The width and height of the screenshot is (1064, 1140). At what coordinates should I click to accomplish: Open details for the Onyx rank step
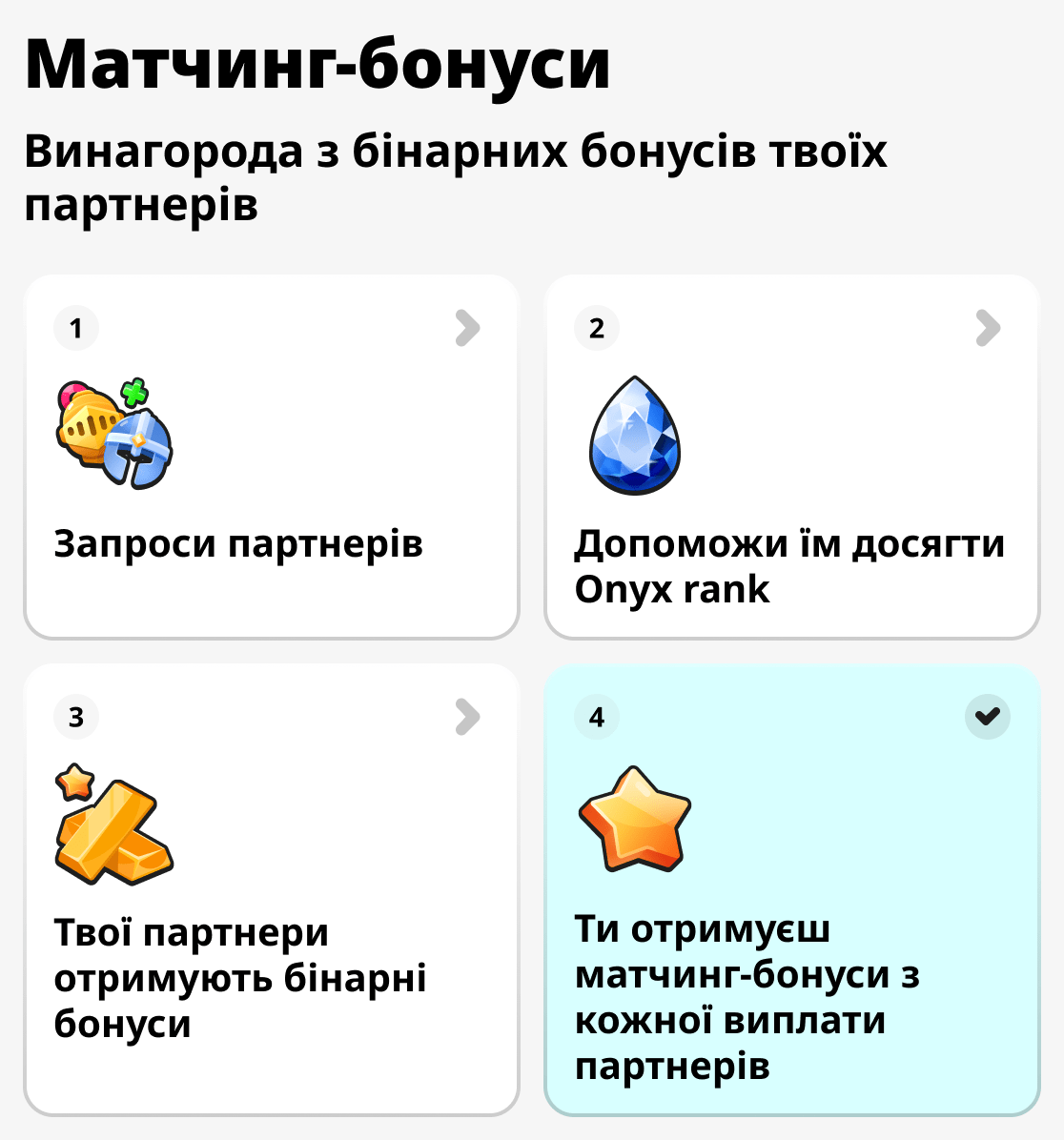pos(986,328)
